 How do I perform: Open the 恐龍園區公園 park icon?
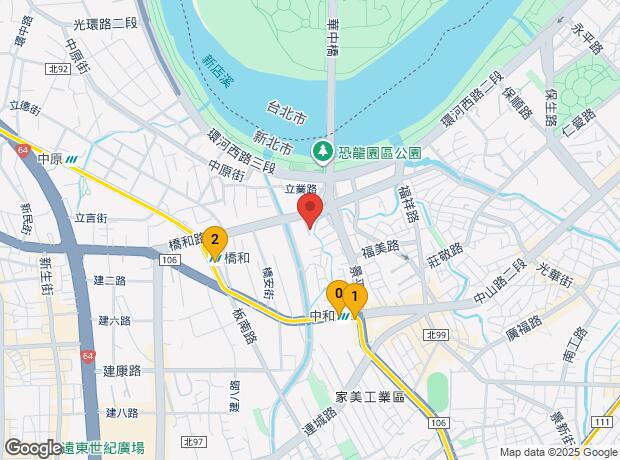click(323, 152)
